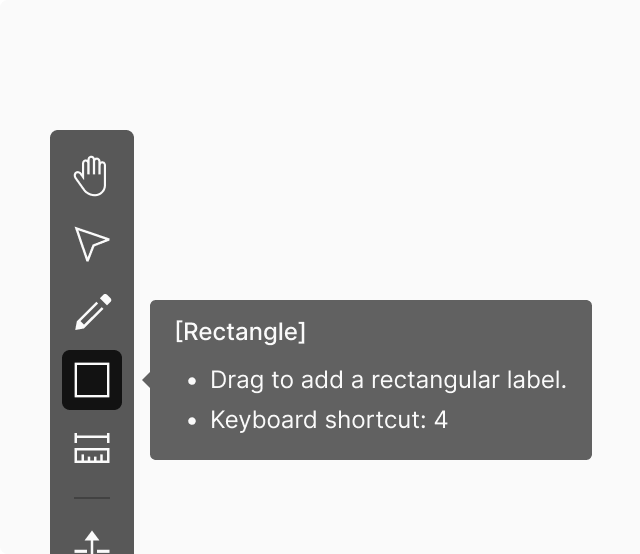
Task: Select the hand pan tool
Action: (91, 176)
